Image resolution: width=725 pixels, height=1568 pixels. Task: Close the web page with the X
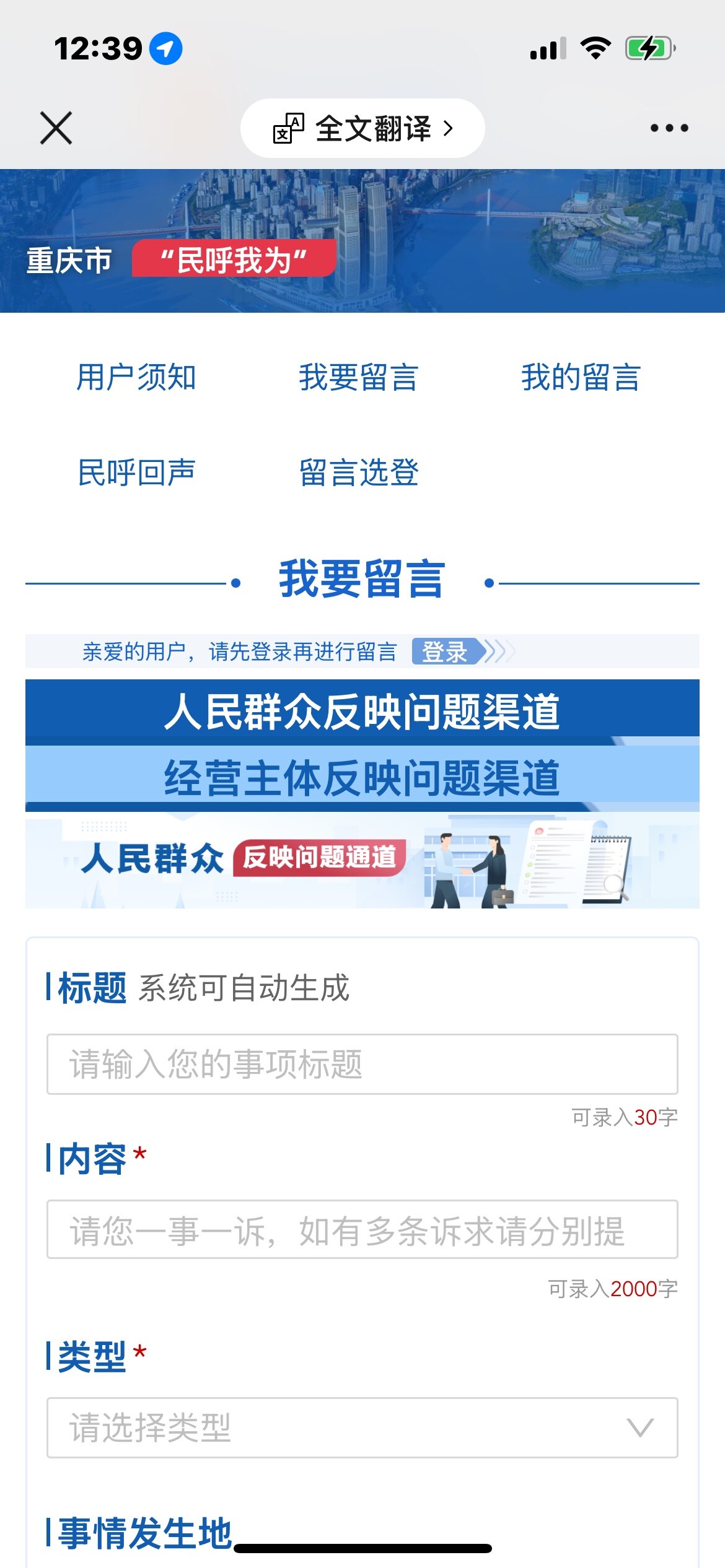tap(56, 128)
